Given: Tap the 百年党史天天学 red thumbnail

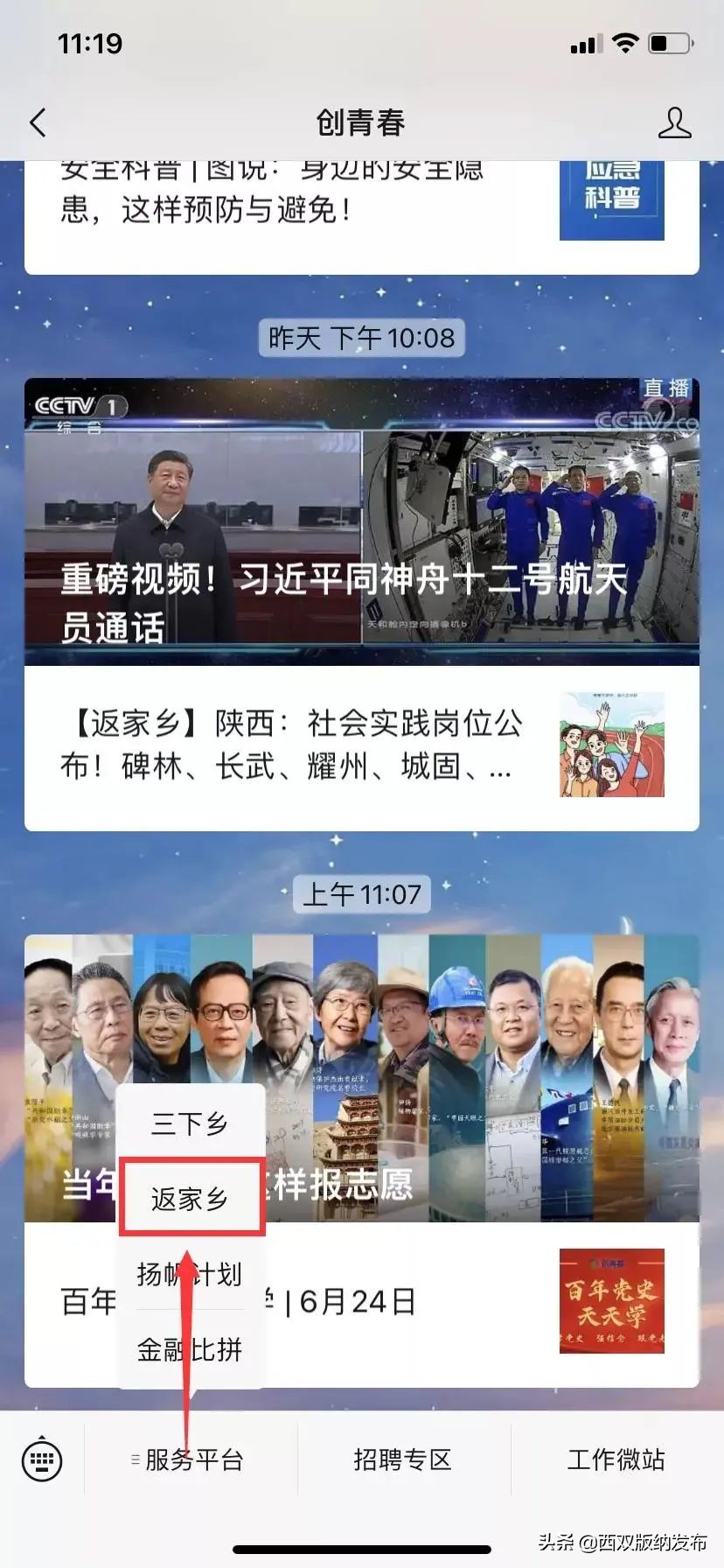Looking at the screenshot, I should coord(611,1302).
